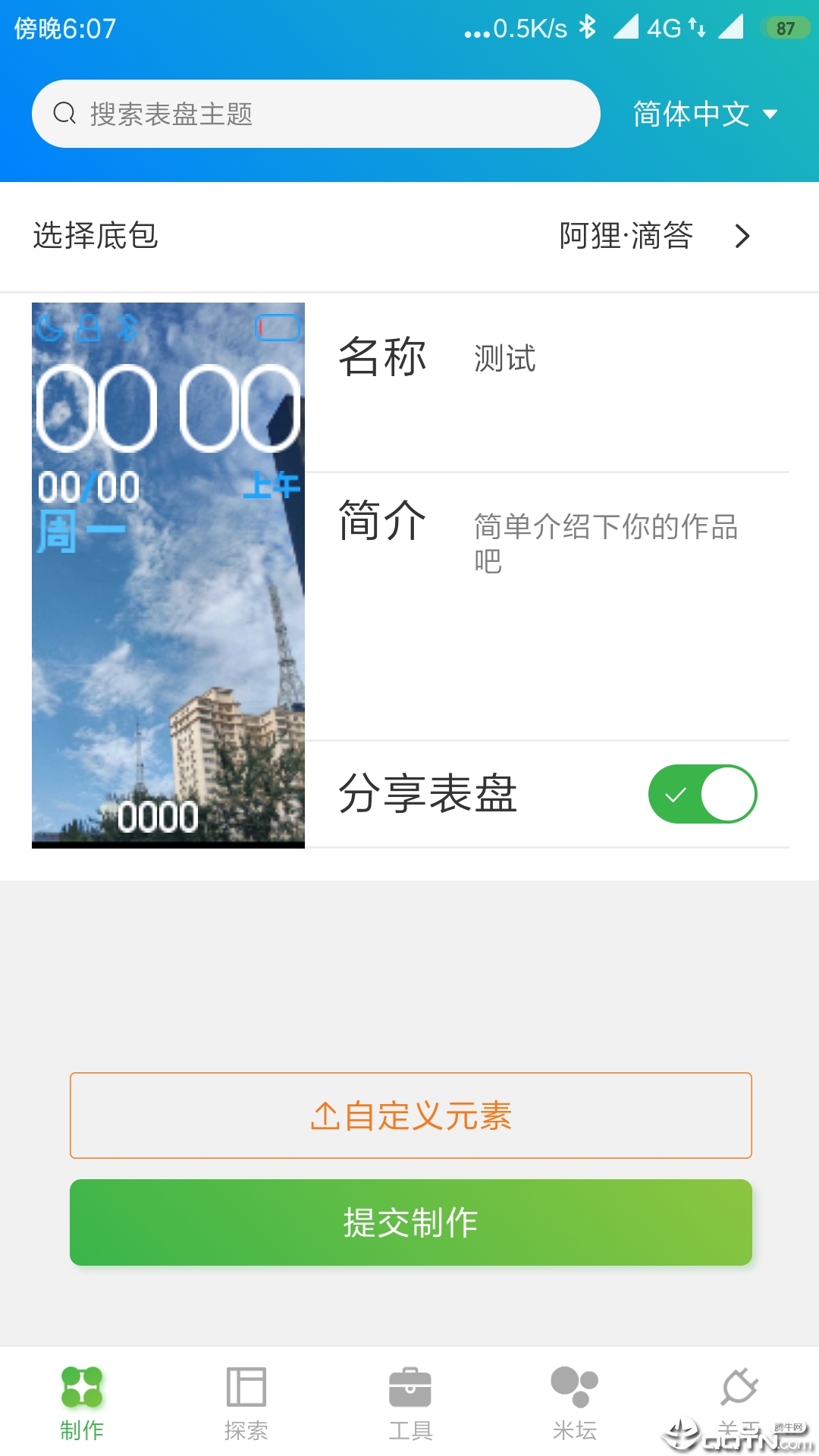Select the 制作 tab

click(82, 1403)
